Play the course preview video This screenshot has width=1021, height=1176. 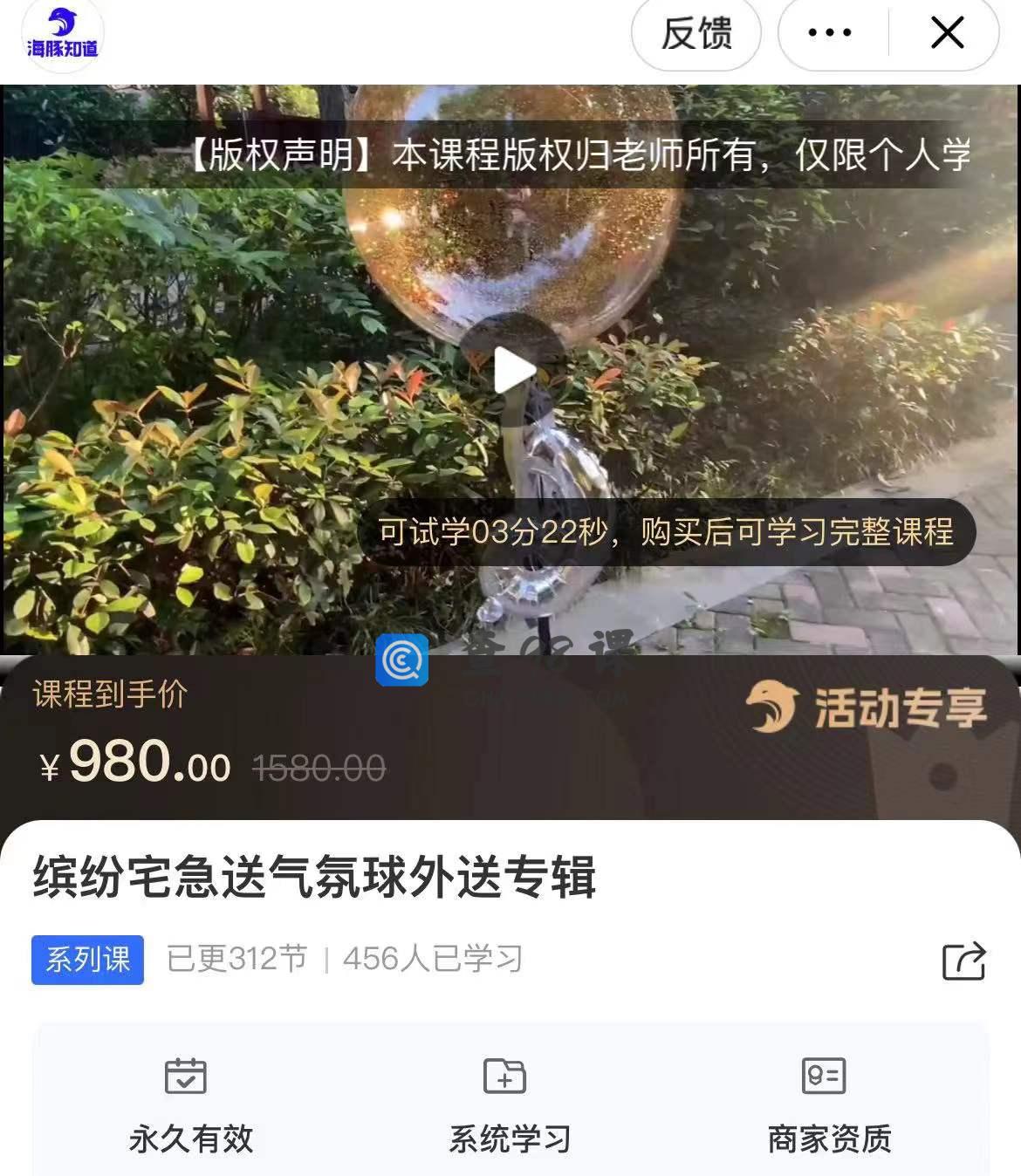[x=512, y=371]
